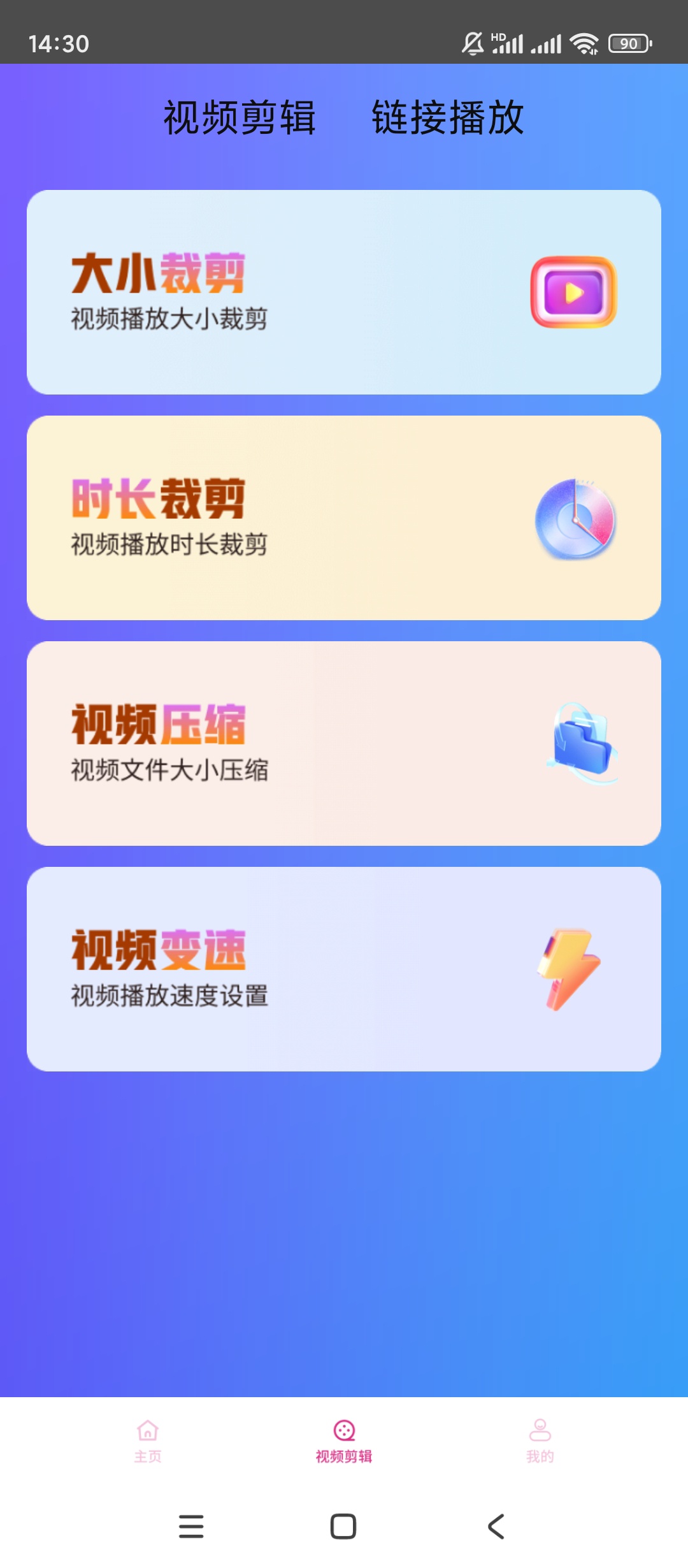Switch to the 视频剪辑 top tab
Screen dimensions: 688x1568
240,118
